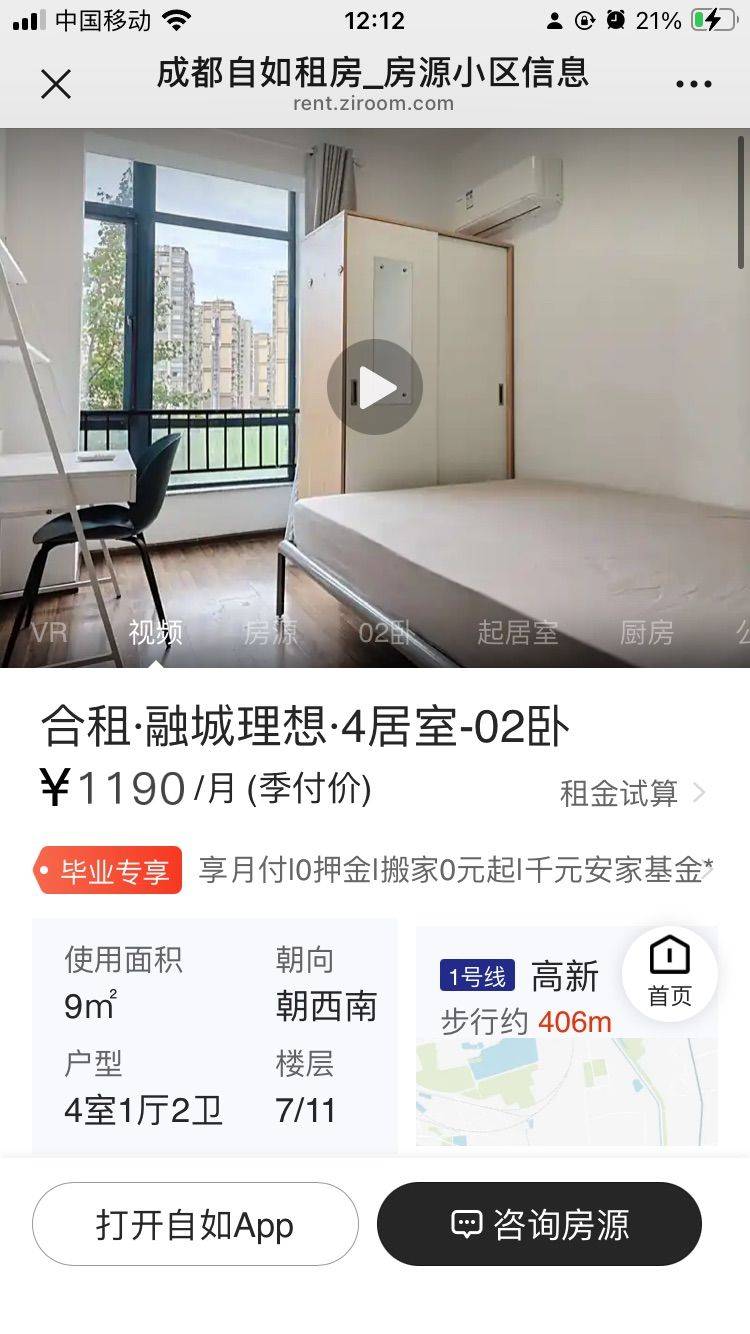Screen dimensions: 750x1334
Task: Jump to the 厨房 kitchen photos
Action: [x=646, y=632]
